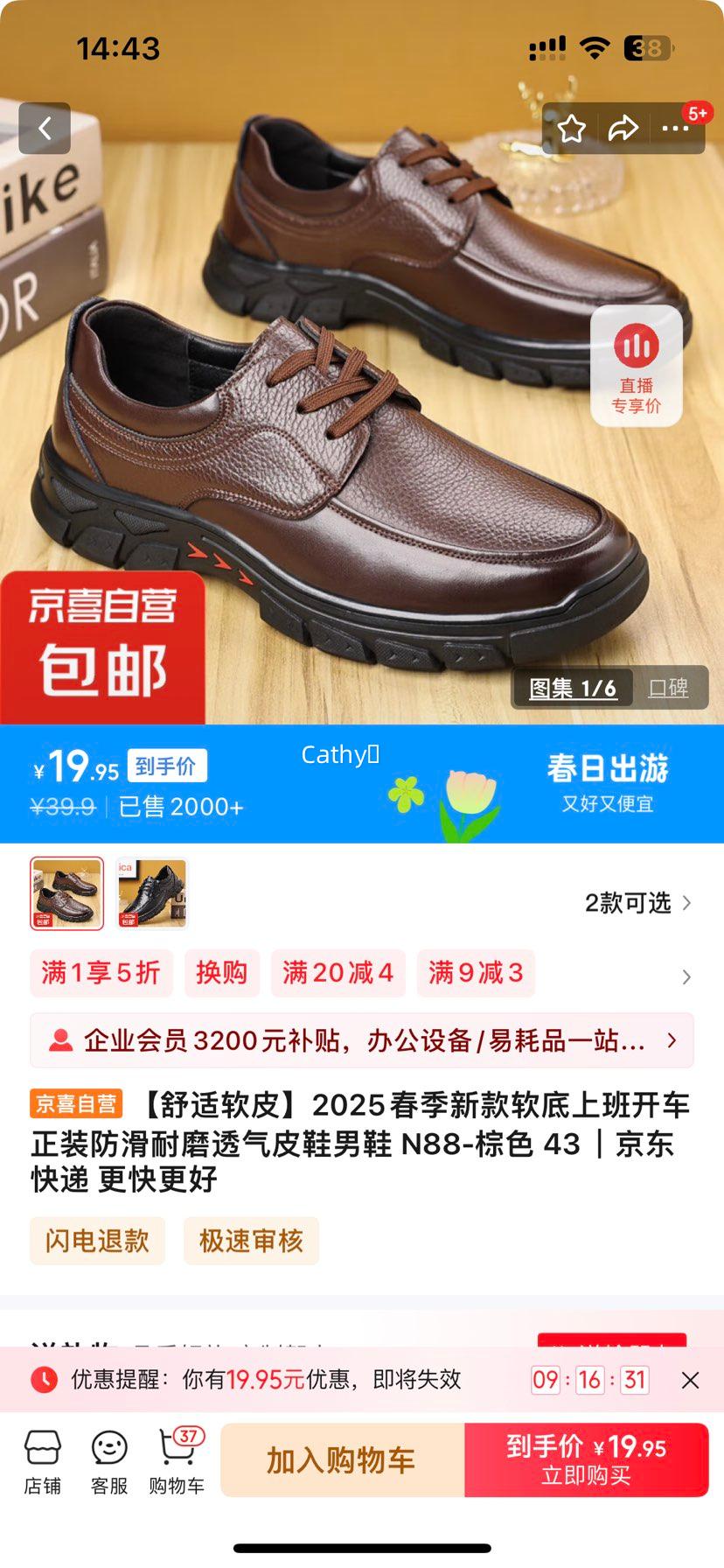
Task: Apply the 满20减4 coupon chip
Action: click(338, 972)
